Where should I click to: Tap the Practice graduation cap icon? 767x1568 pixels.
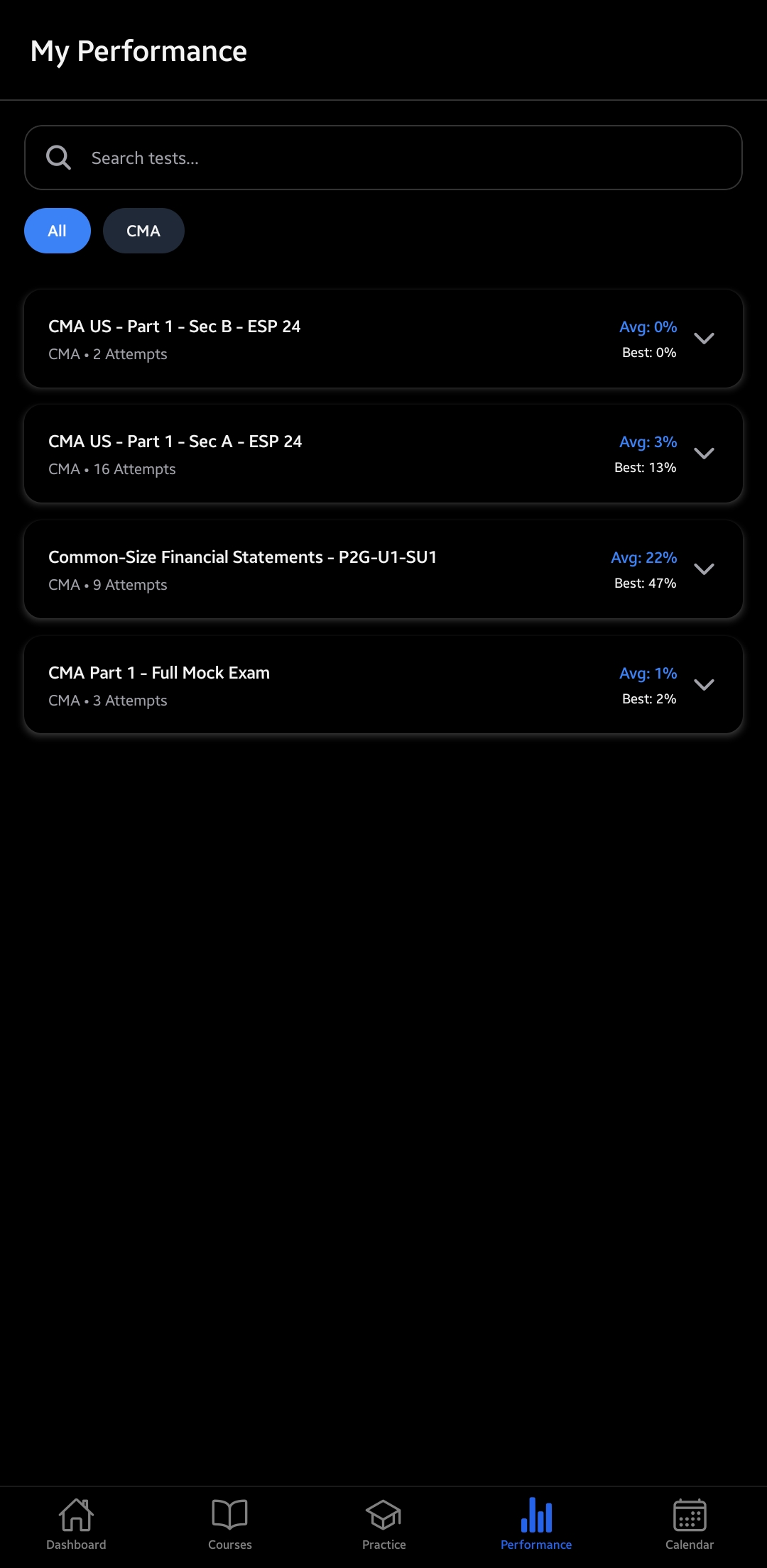[x=383, y=1518]
